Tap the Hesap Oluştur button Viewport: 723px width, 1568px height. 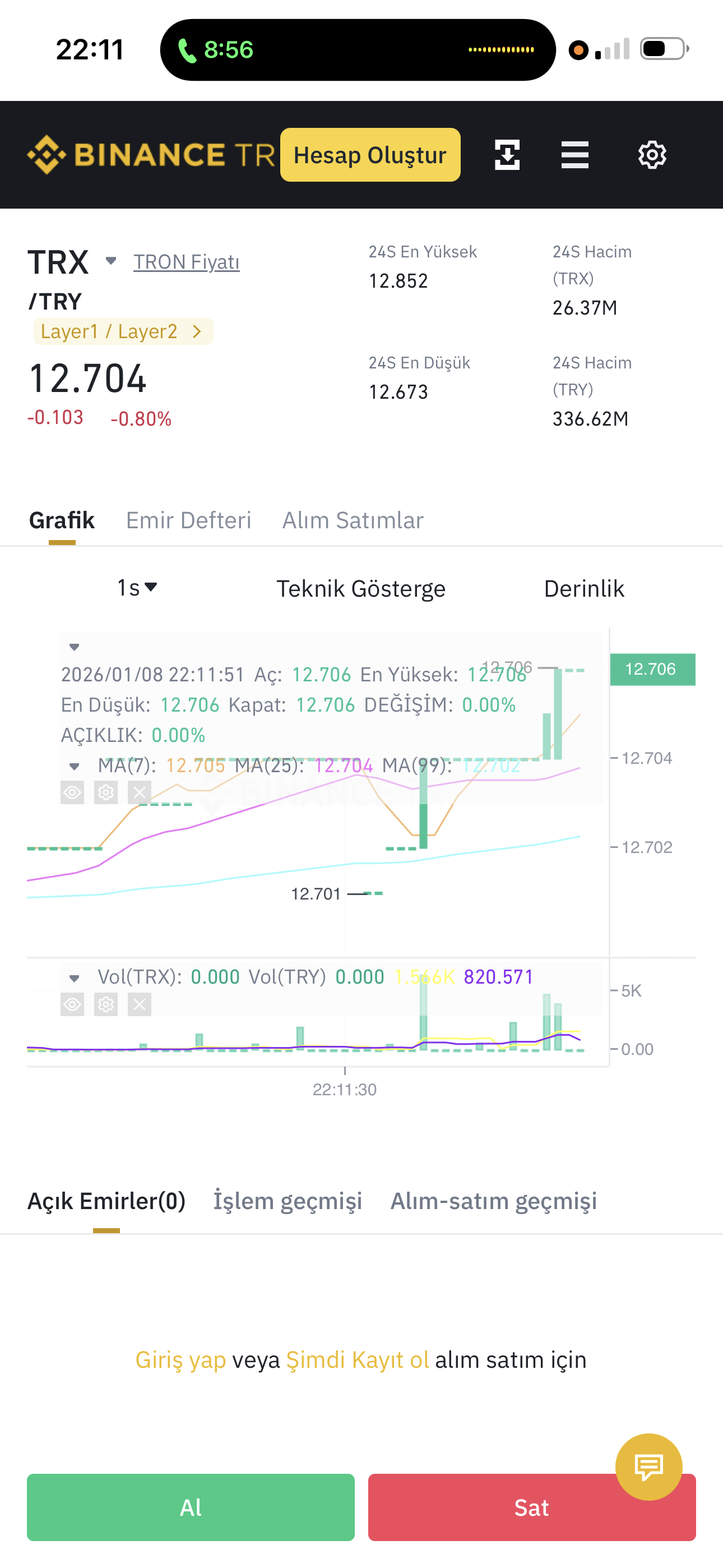(x=370, y=155)
